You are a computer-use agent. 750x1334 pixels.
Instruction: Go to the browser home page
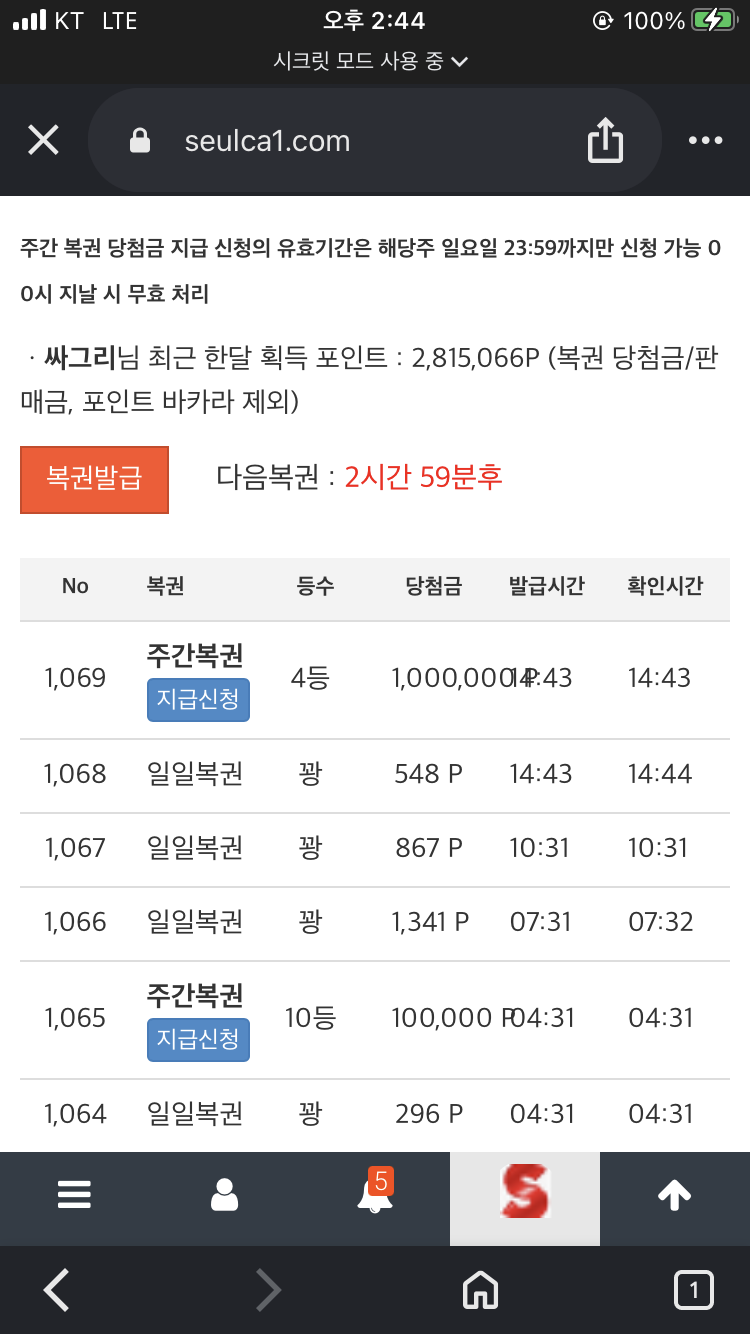pyautogui.click(x=481, y=1290)
